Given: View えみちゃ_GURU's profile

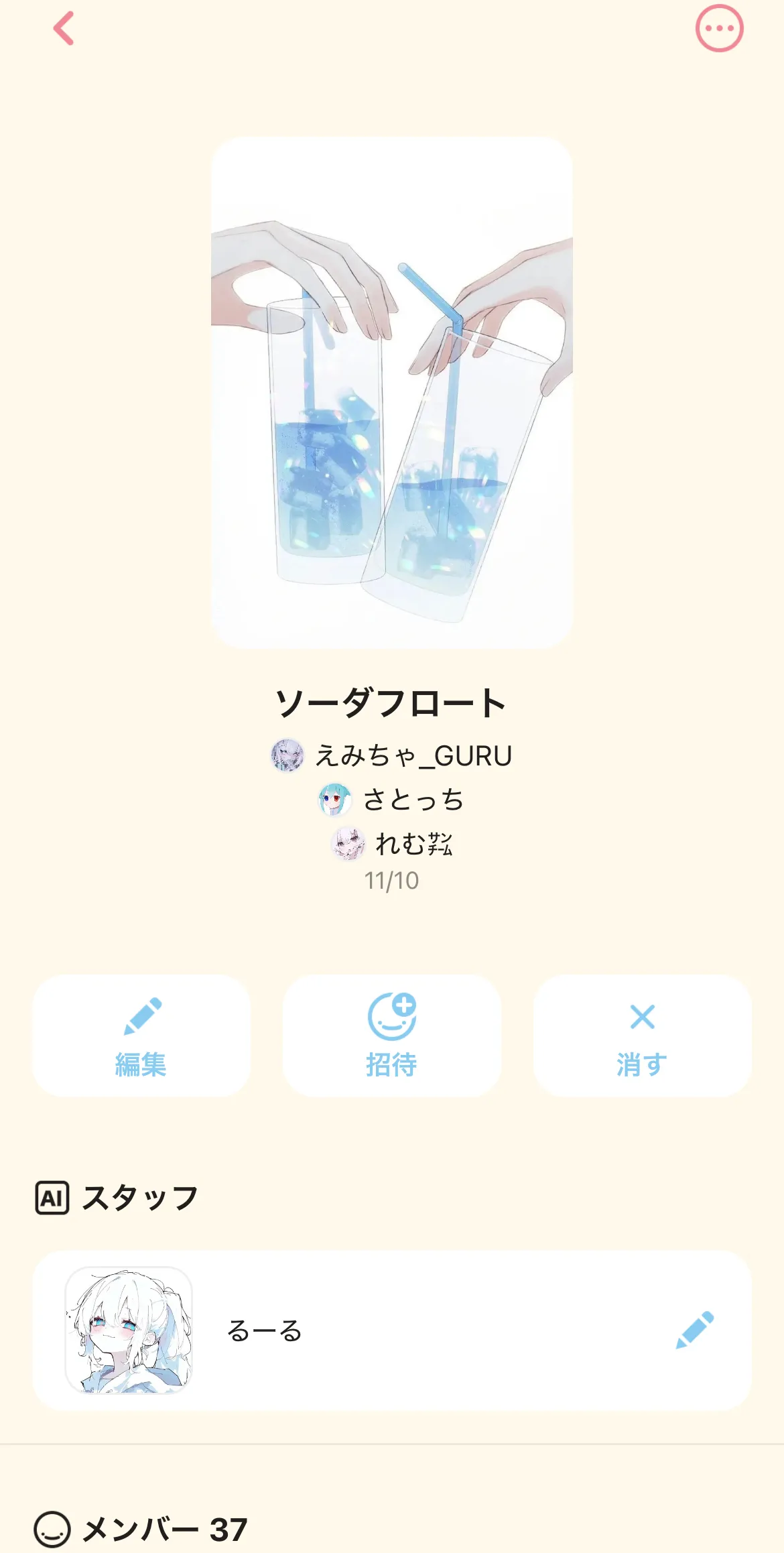Looking at the screenshot, I should coord(392,756).
